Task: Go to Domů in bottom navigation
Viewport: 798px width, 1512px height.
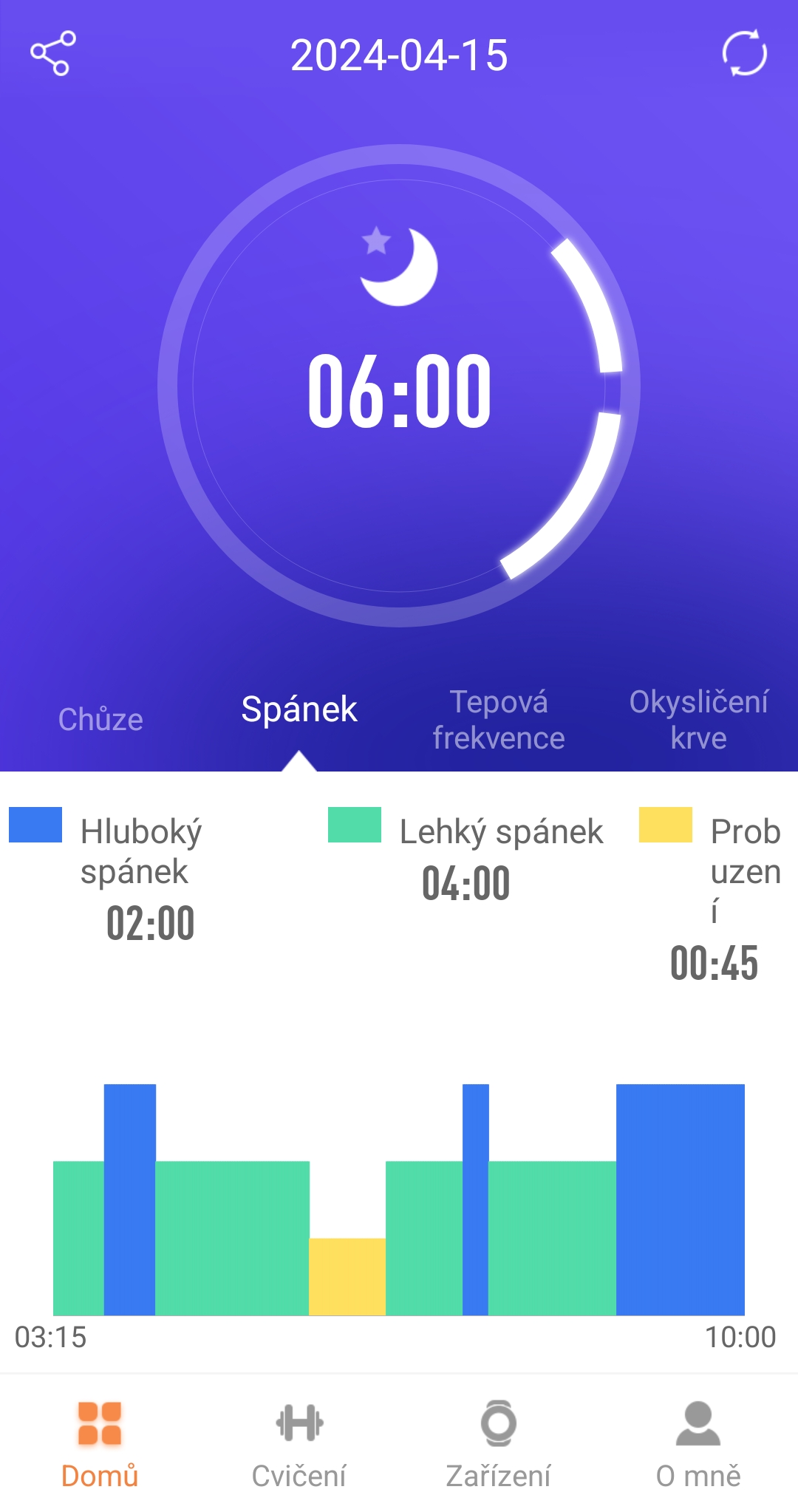Action: [x=100, y=1444]
